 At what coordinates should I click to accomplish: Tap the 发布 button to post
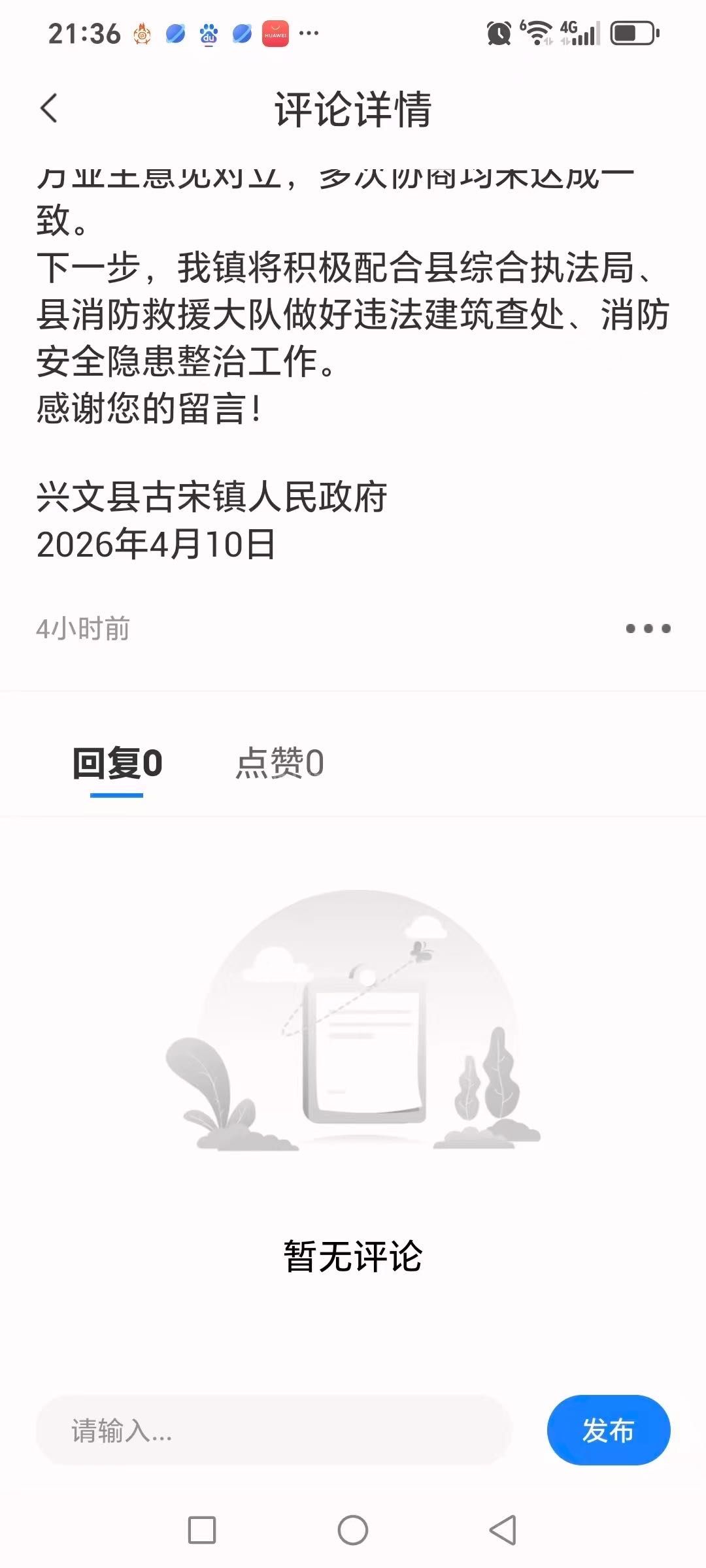608,1430
